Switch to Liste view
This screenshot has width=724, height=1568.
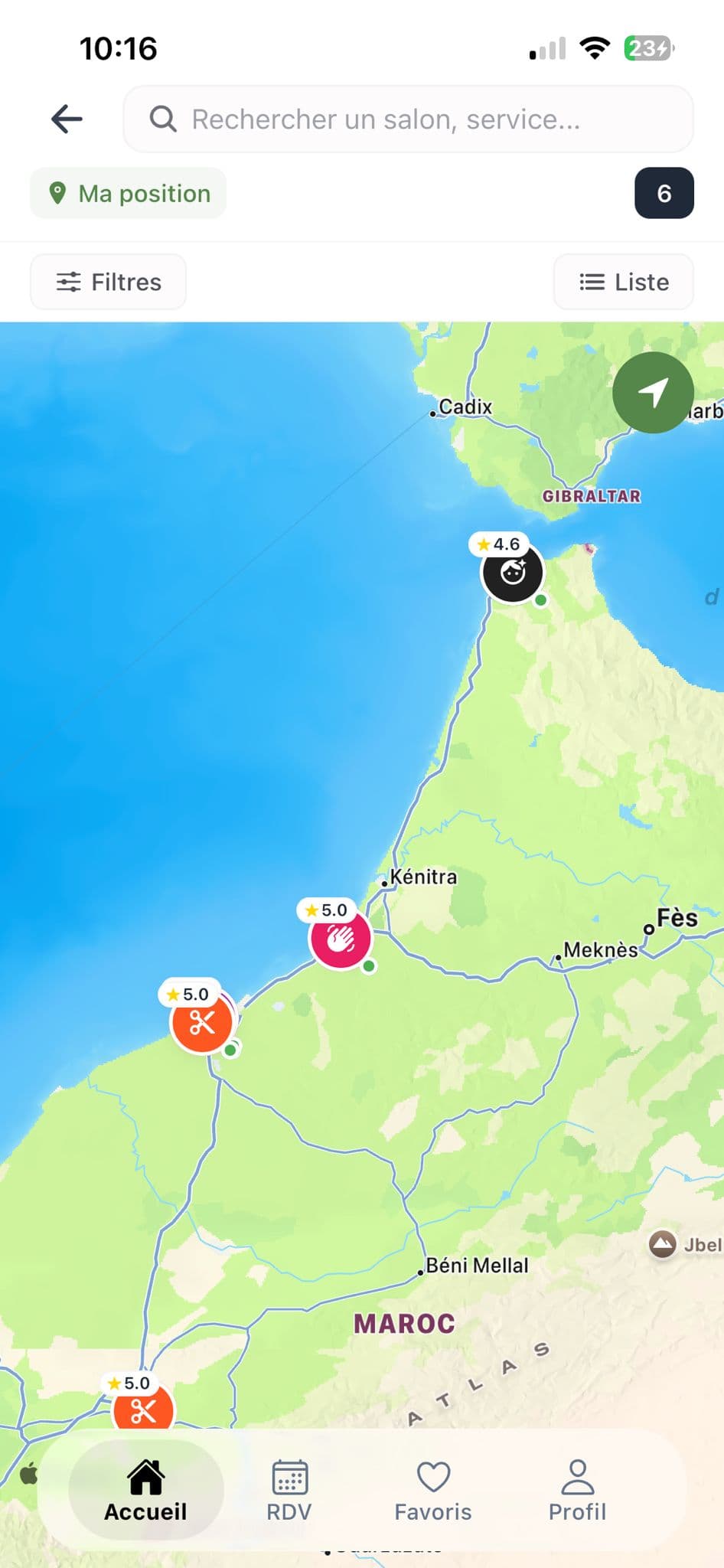pos(623,282)
